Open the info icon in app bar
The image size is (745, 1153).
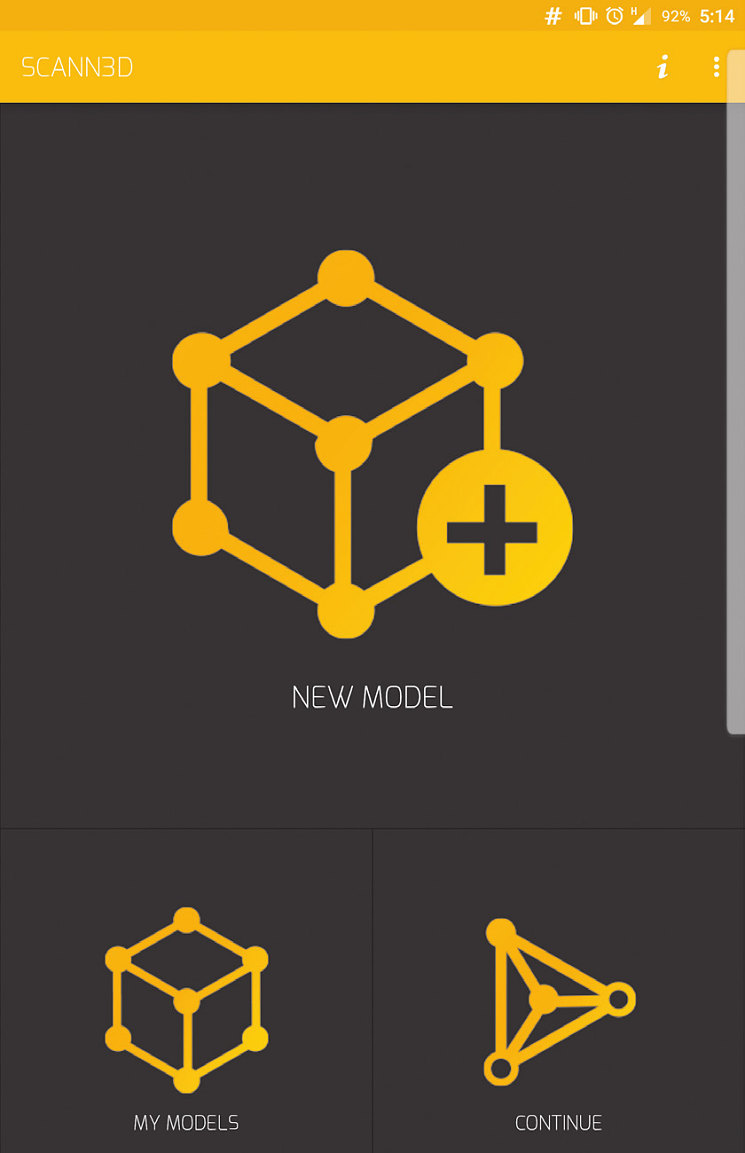(662, 67)
